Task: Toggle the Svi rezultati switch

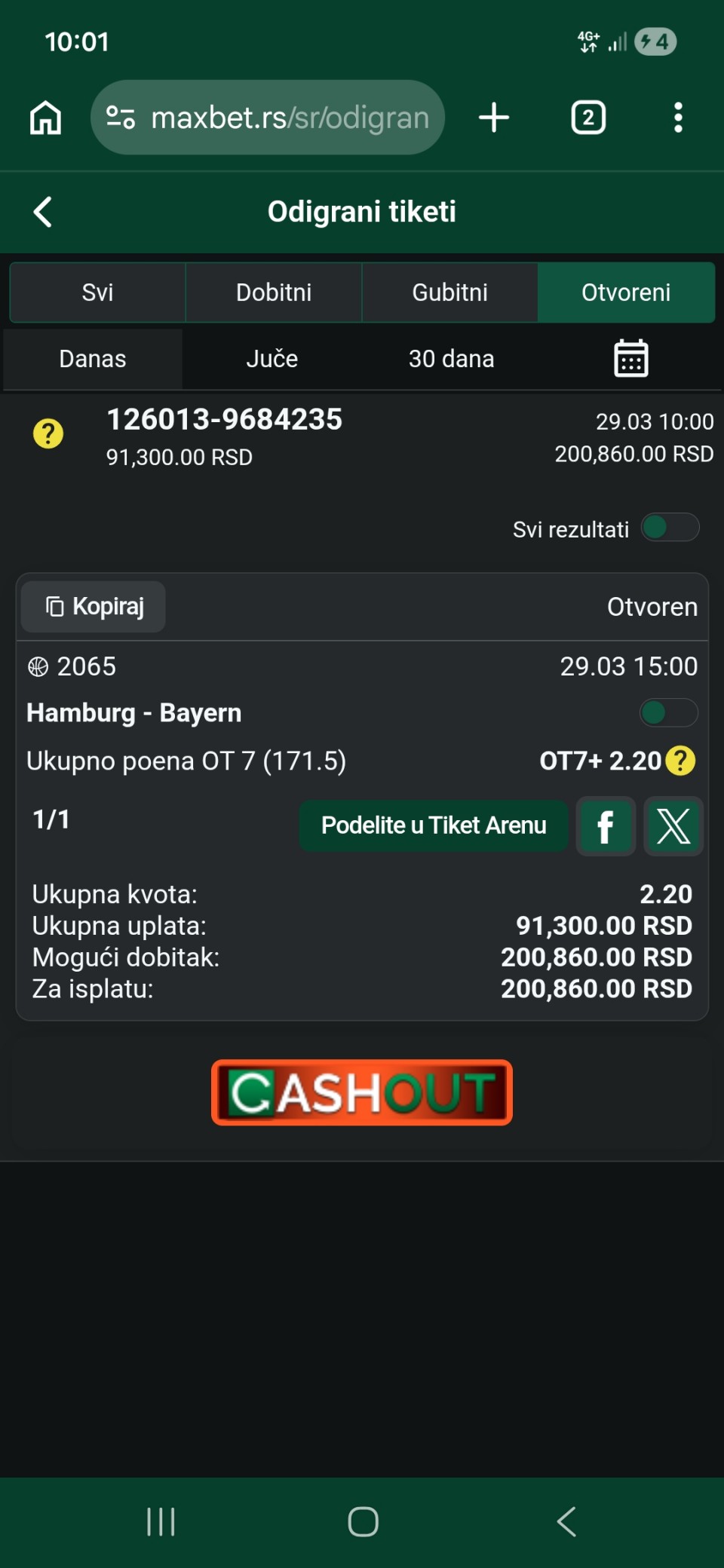Action: [x=670, y=528]
